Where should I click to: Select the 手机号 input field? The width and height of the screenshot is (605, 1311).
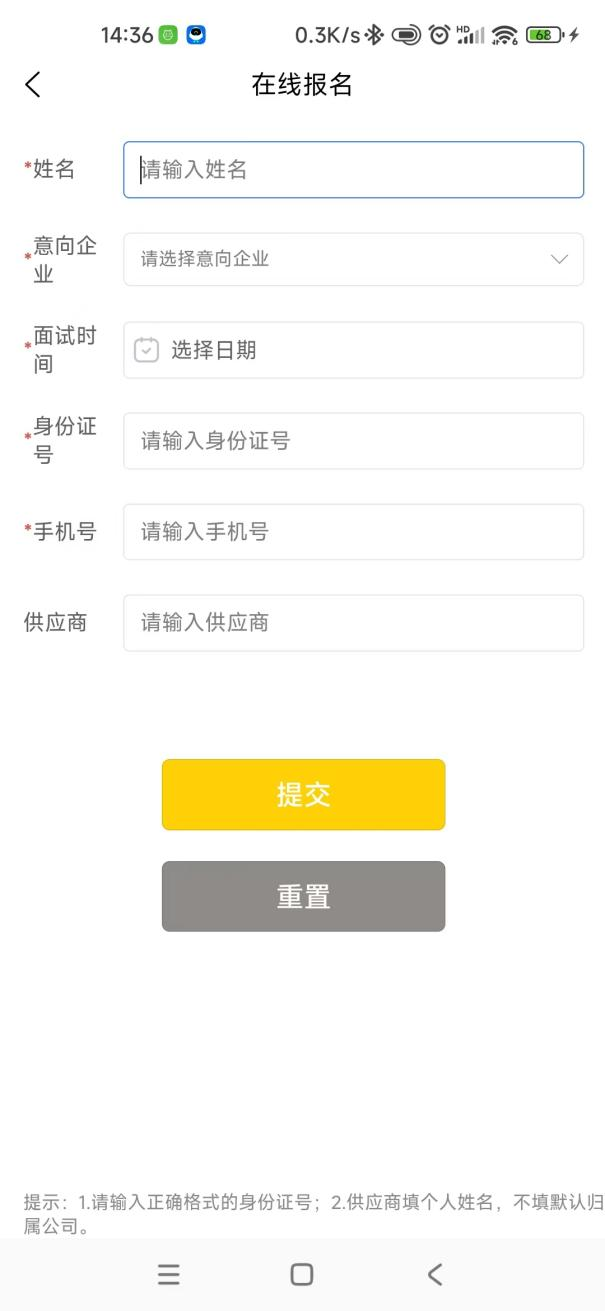click(x=353, y=532)
